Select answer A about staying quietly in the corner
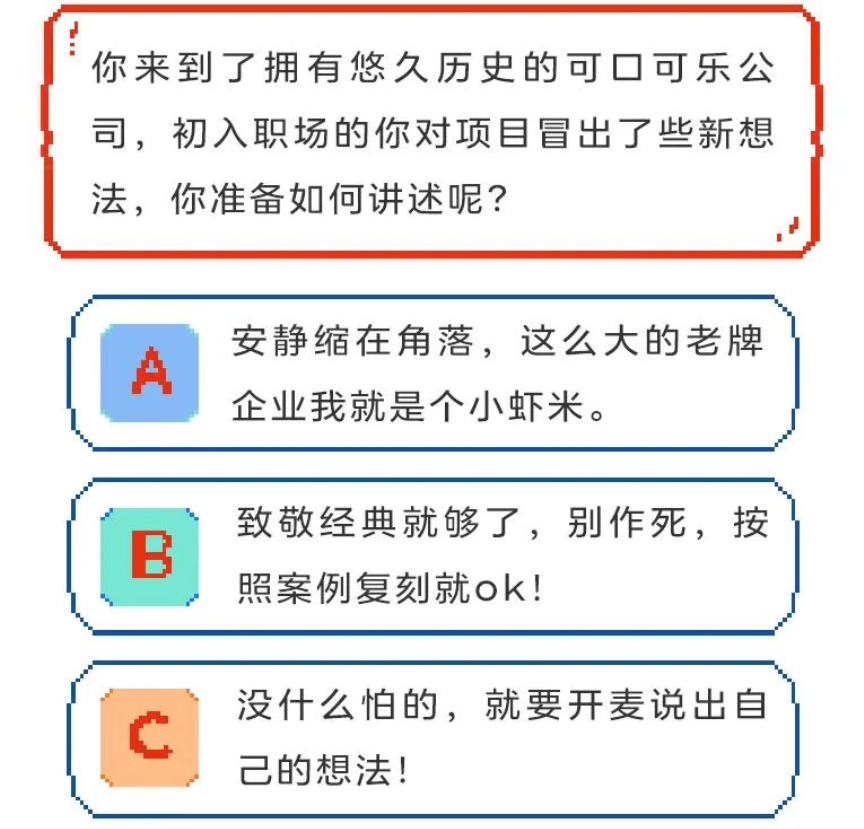864x829 pixels. 432,373
